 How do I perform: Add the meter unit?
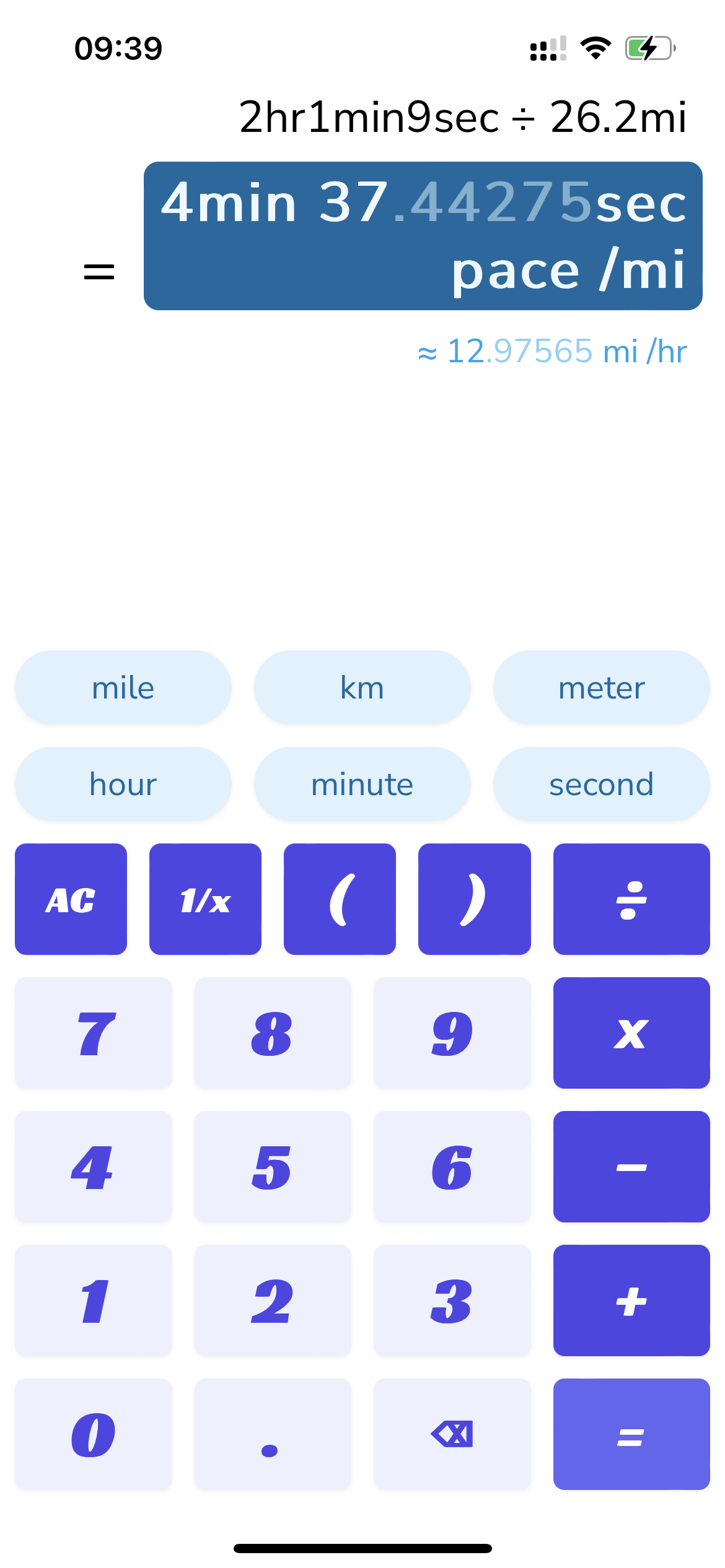point(601,687)
